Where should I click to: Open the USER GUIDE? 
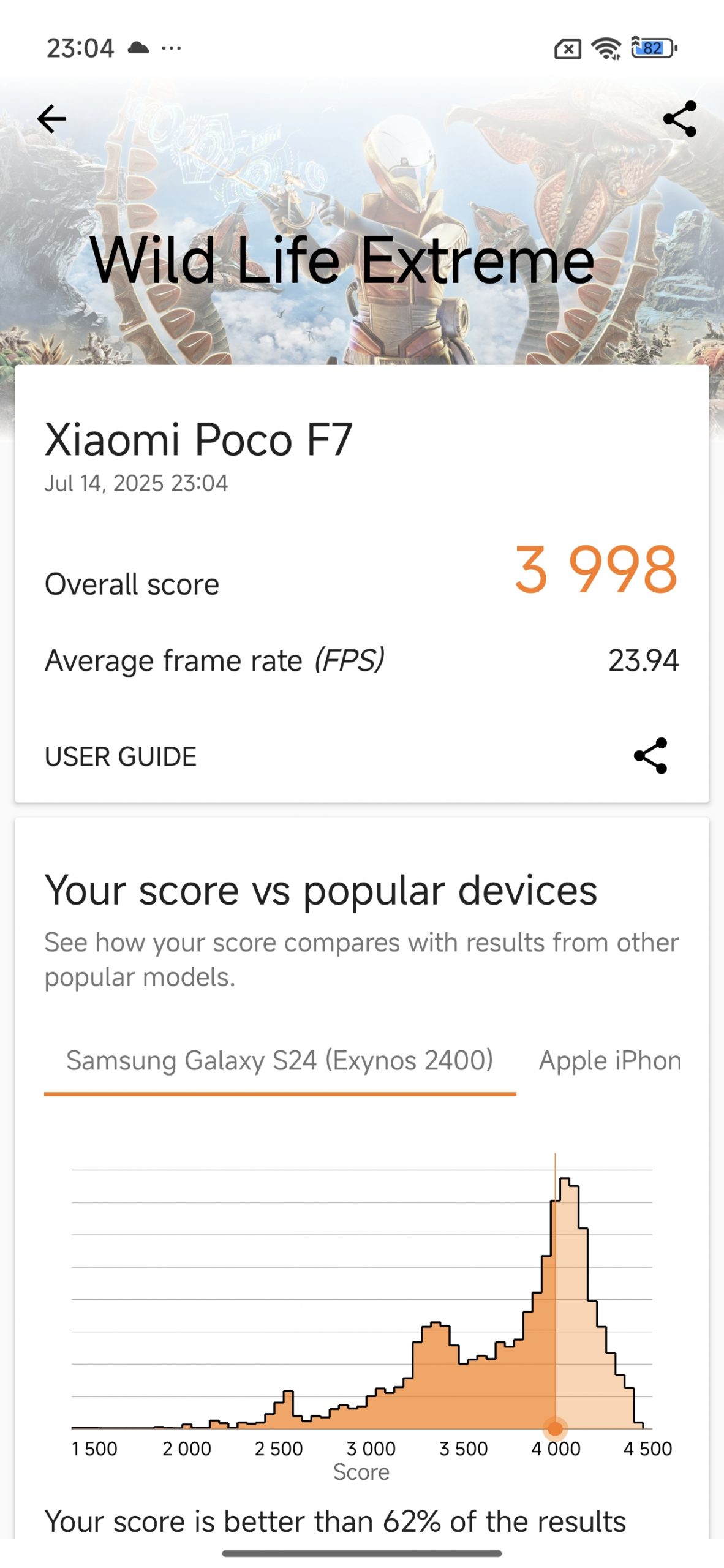[121, 756]
